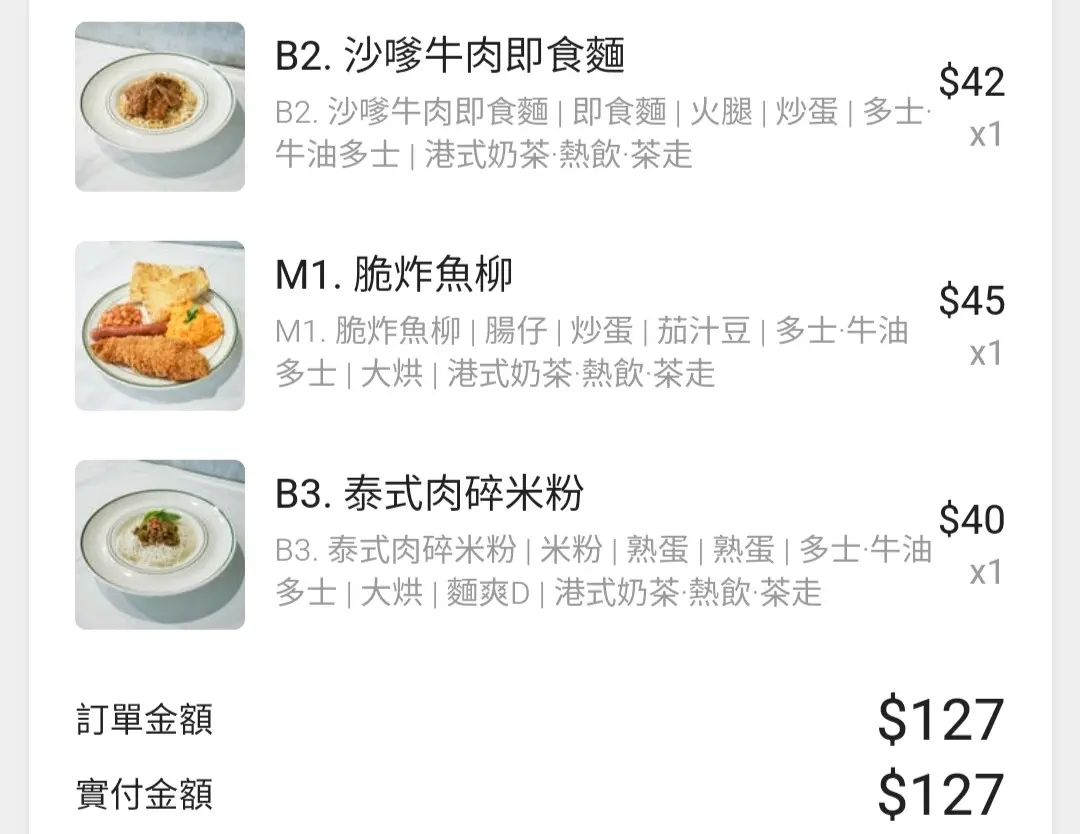Select the B3. 泰式肉碎米粉 order item
The image size is (1080, 834).
tap(429, 494)
